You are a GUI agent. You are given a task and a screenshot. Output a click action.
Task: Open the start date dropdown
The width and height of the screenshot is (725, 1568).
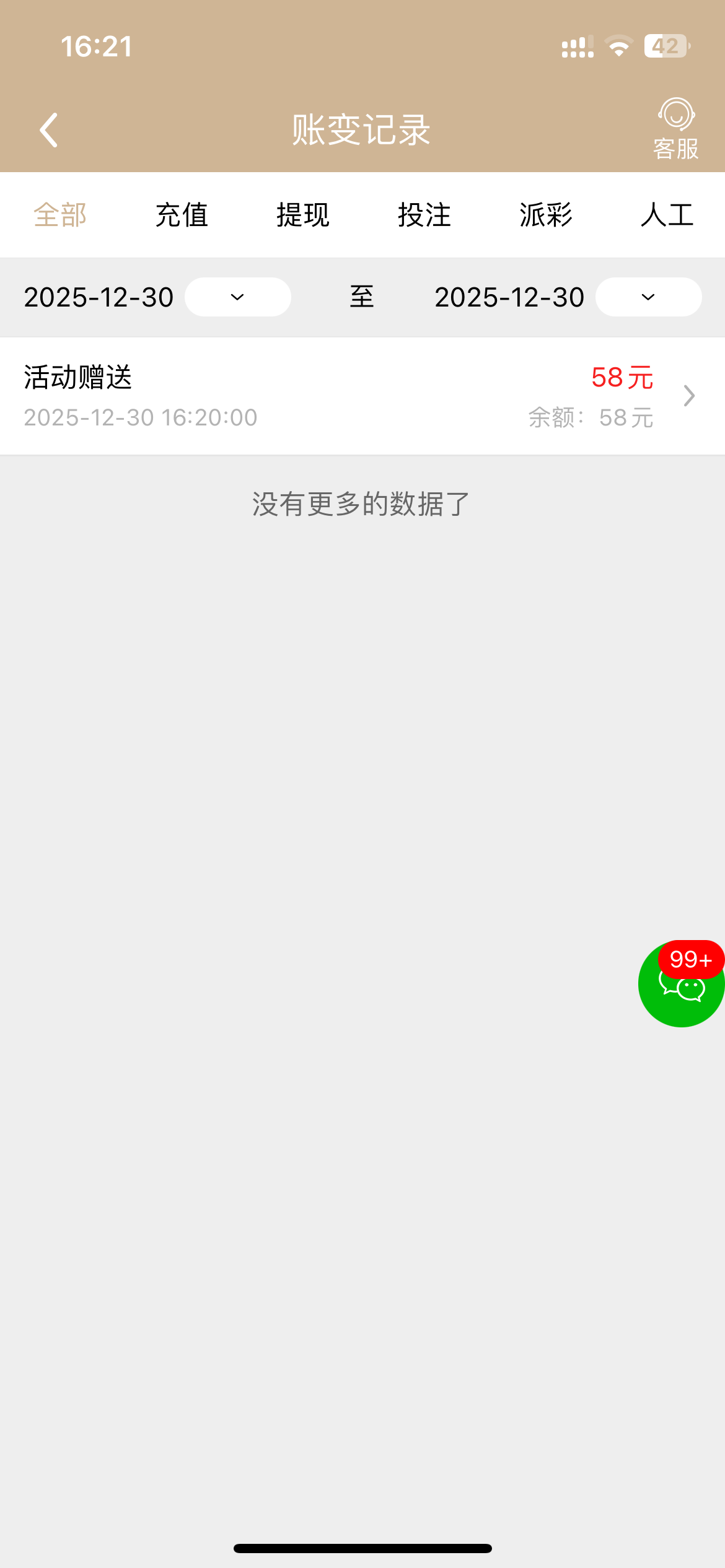tap(237, 297)
